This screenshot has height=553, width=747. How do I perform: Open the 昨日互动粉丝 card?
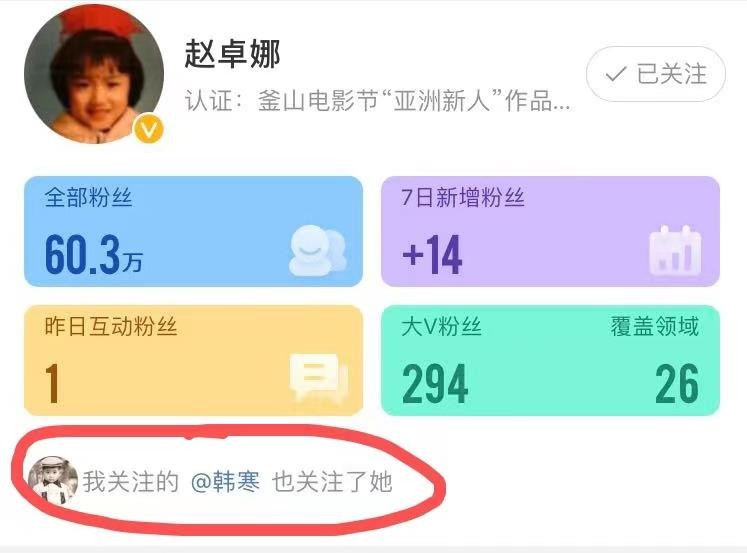pos(193,360)
